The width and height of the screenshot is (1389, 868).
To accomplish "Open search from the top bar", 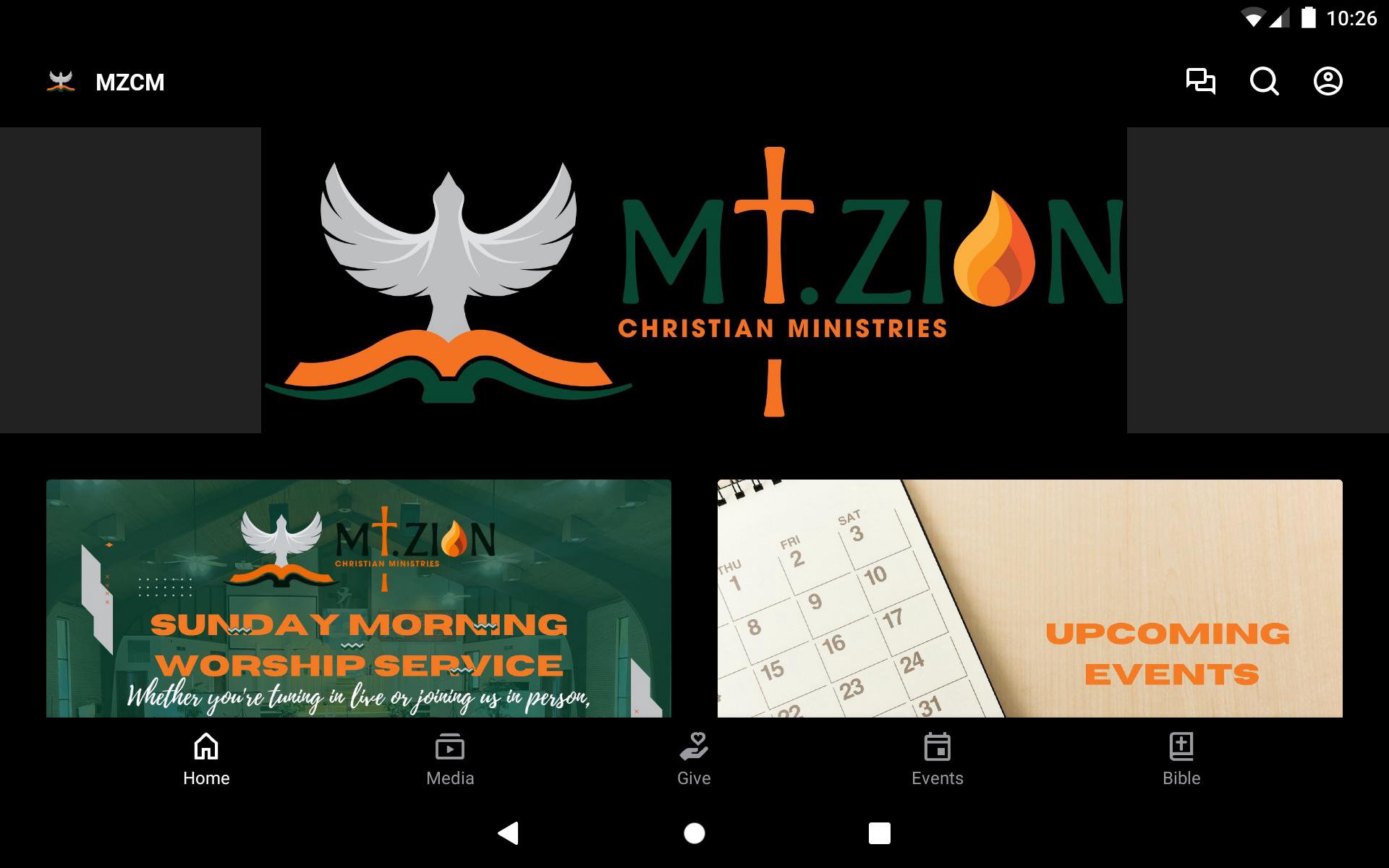I will point(1264,81).
